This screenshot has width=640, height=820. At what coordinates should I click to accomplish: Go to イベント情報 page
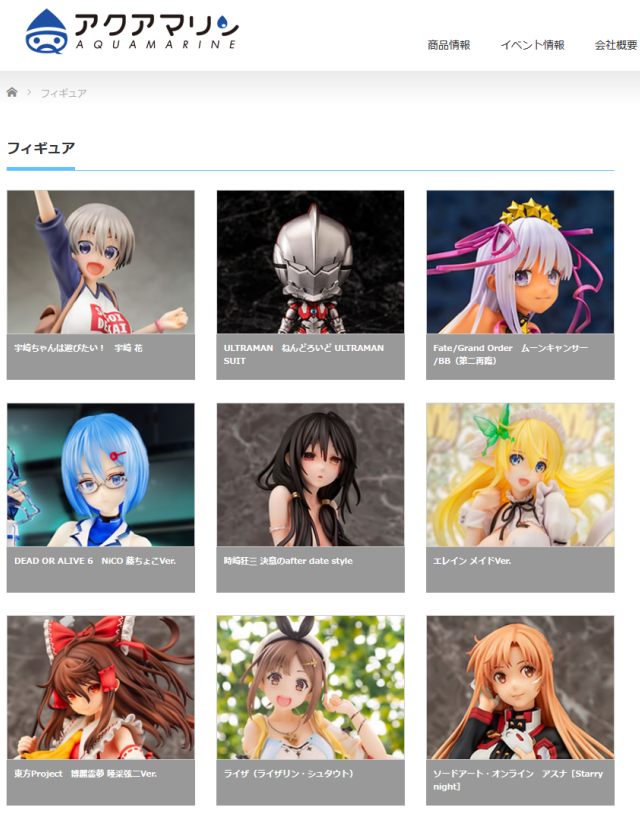click(x=532, y=45)
